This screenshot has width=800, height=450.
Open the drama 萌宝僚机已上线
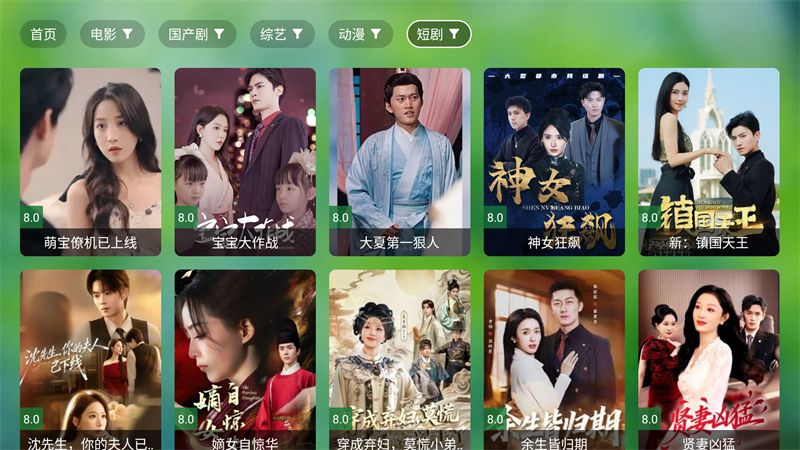tap(90, 160)
